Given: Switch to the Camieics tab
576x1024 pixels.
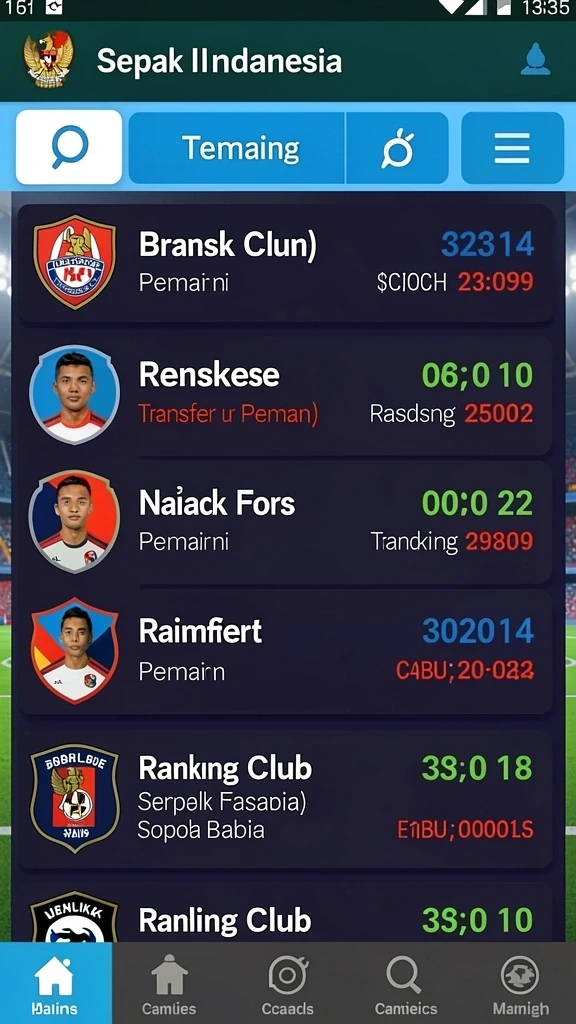Looking at the screenshot, I should pos(406,983).
